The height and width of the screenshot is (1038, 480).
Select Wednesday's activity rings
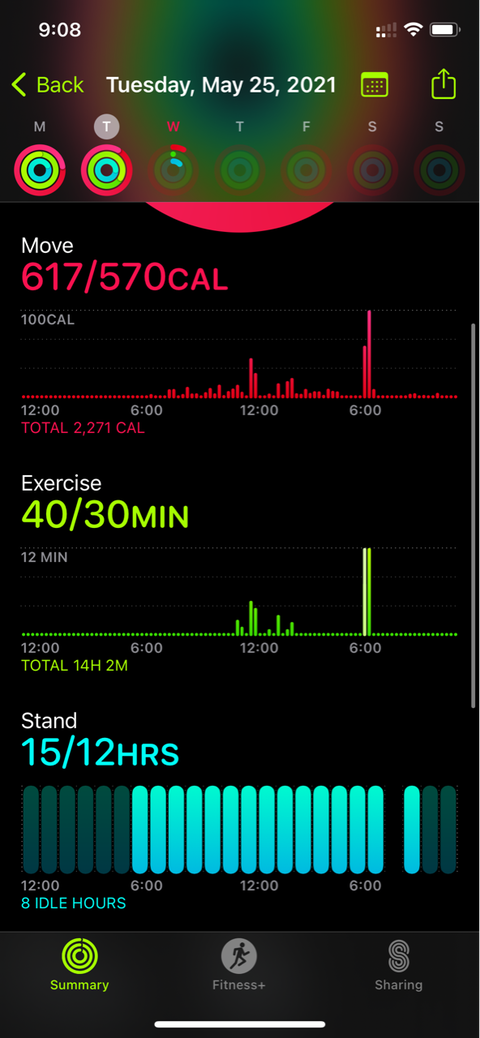coord(173,170)
